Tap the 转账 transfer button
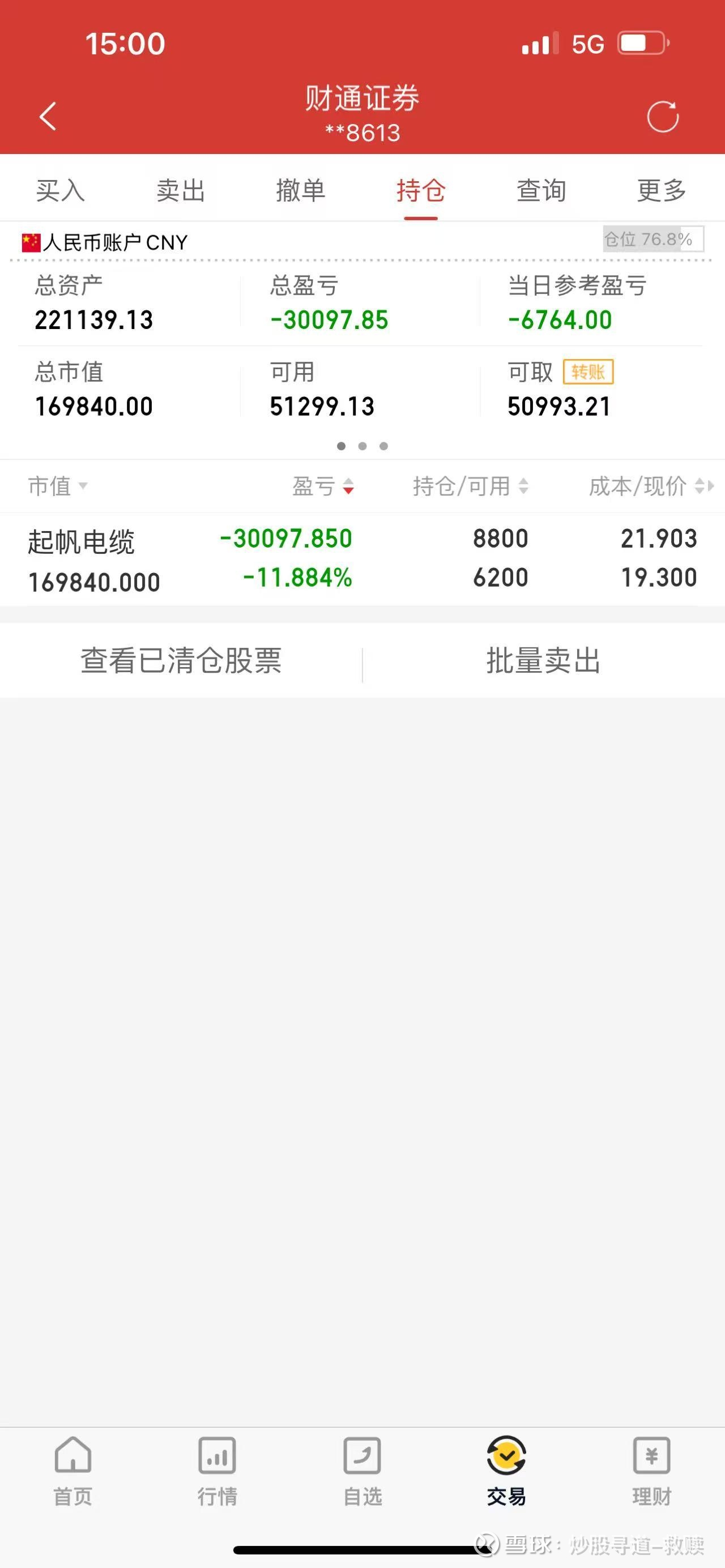The height and width of the screenshot is (1568, 725). pyautogui.click(x=588, y=372)
